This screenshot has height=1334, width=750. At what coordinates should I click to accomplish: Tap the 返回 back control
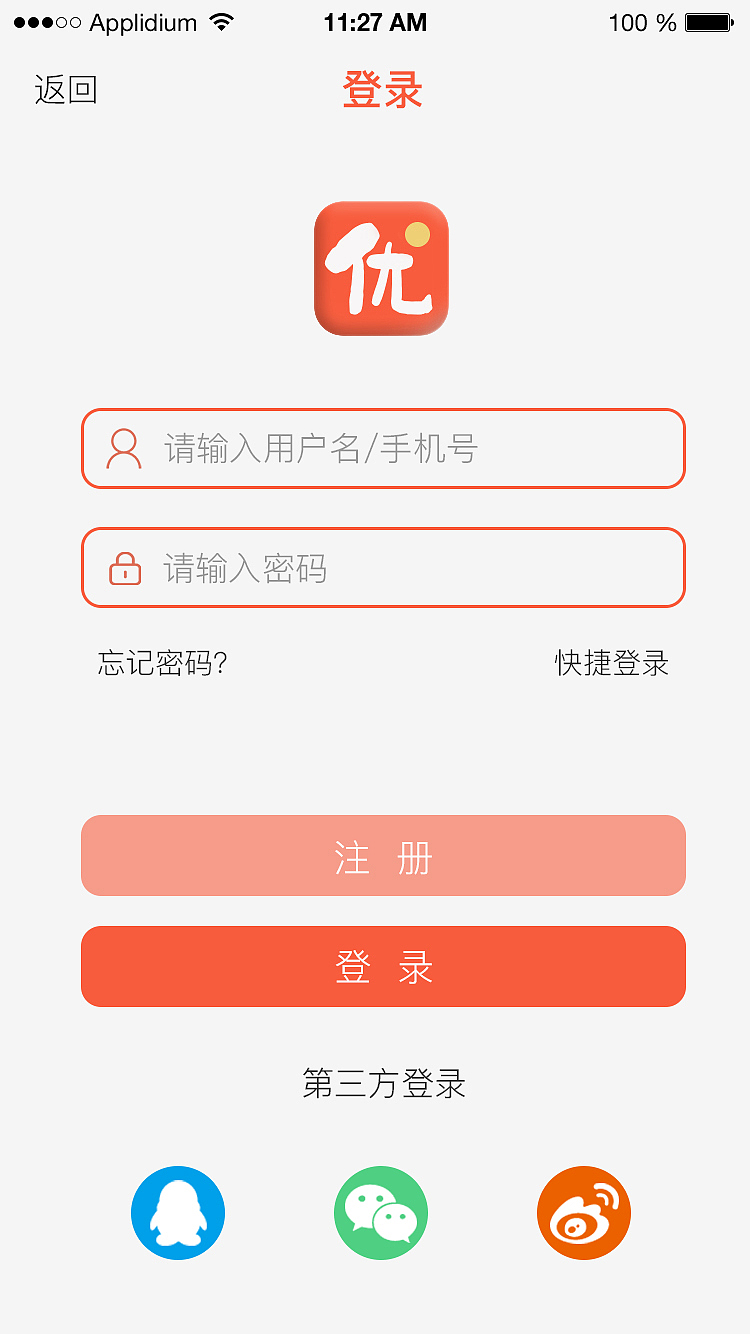pyautogui.click(x=64, y=89)
